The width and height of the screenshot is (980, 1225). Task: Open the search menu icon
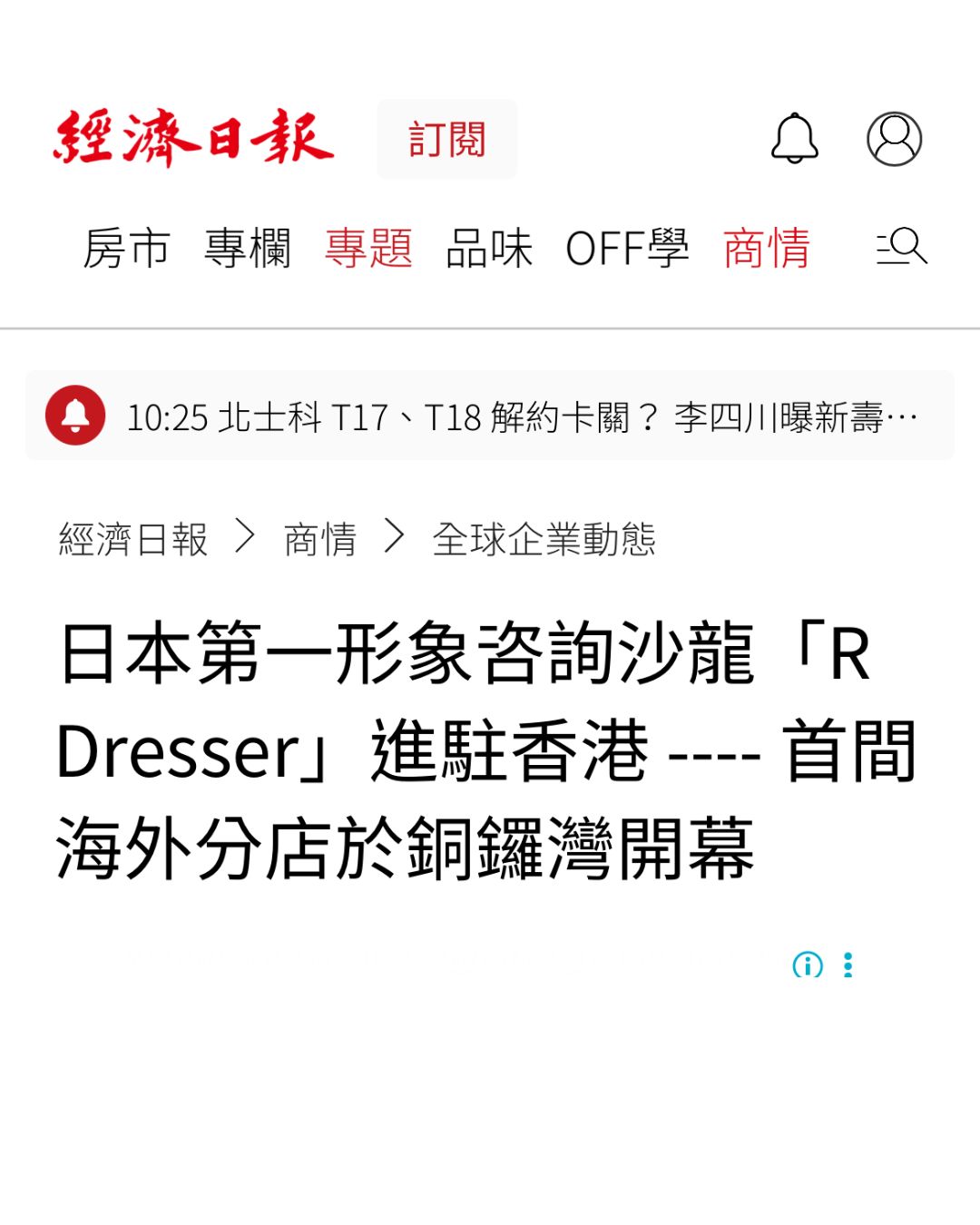(901, 246)
